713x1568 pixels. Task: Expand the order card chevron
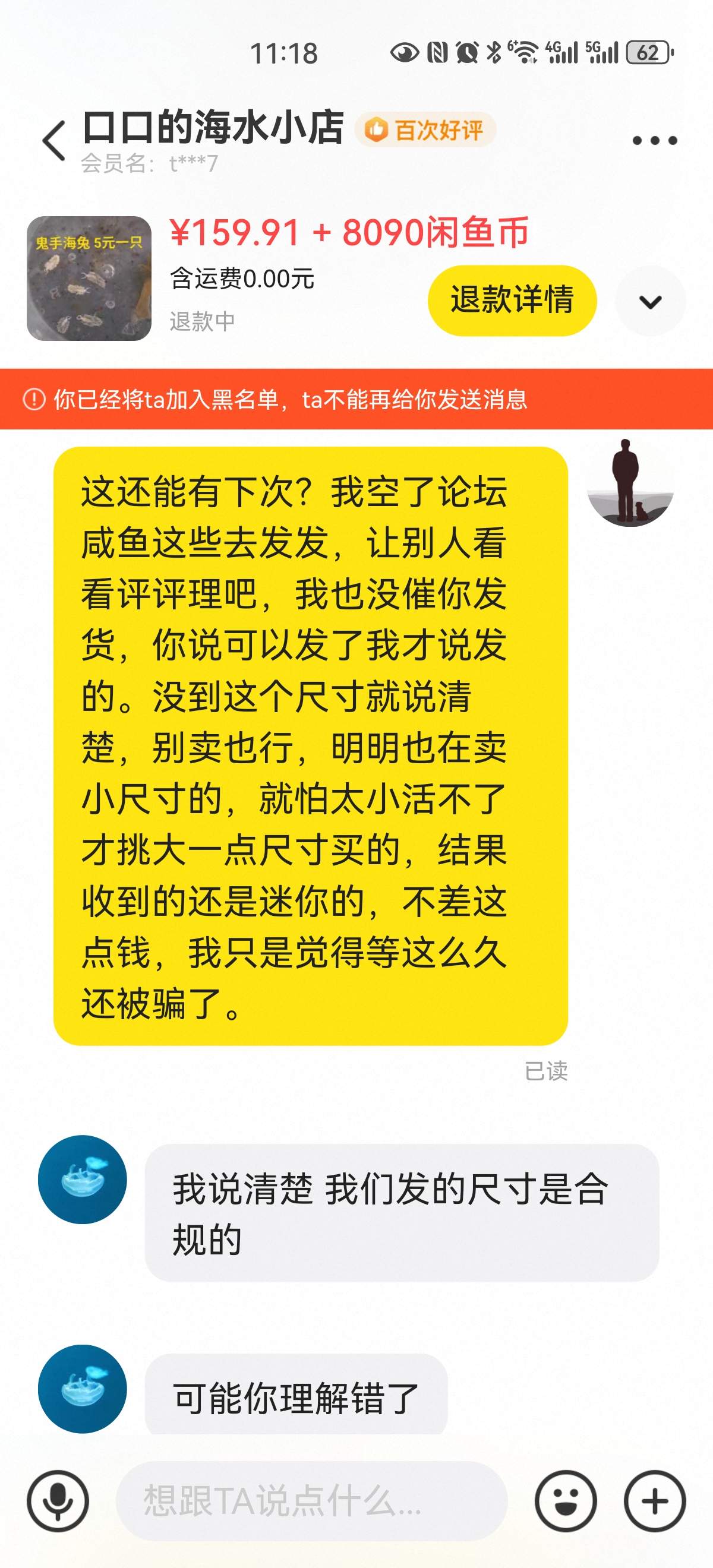(x=650, y=301)
